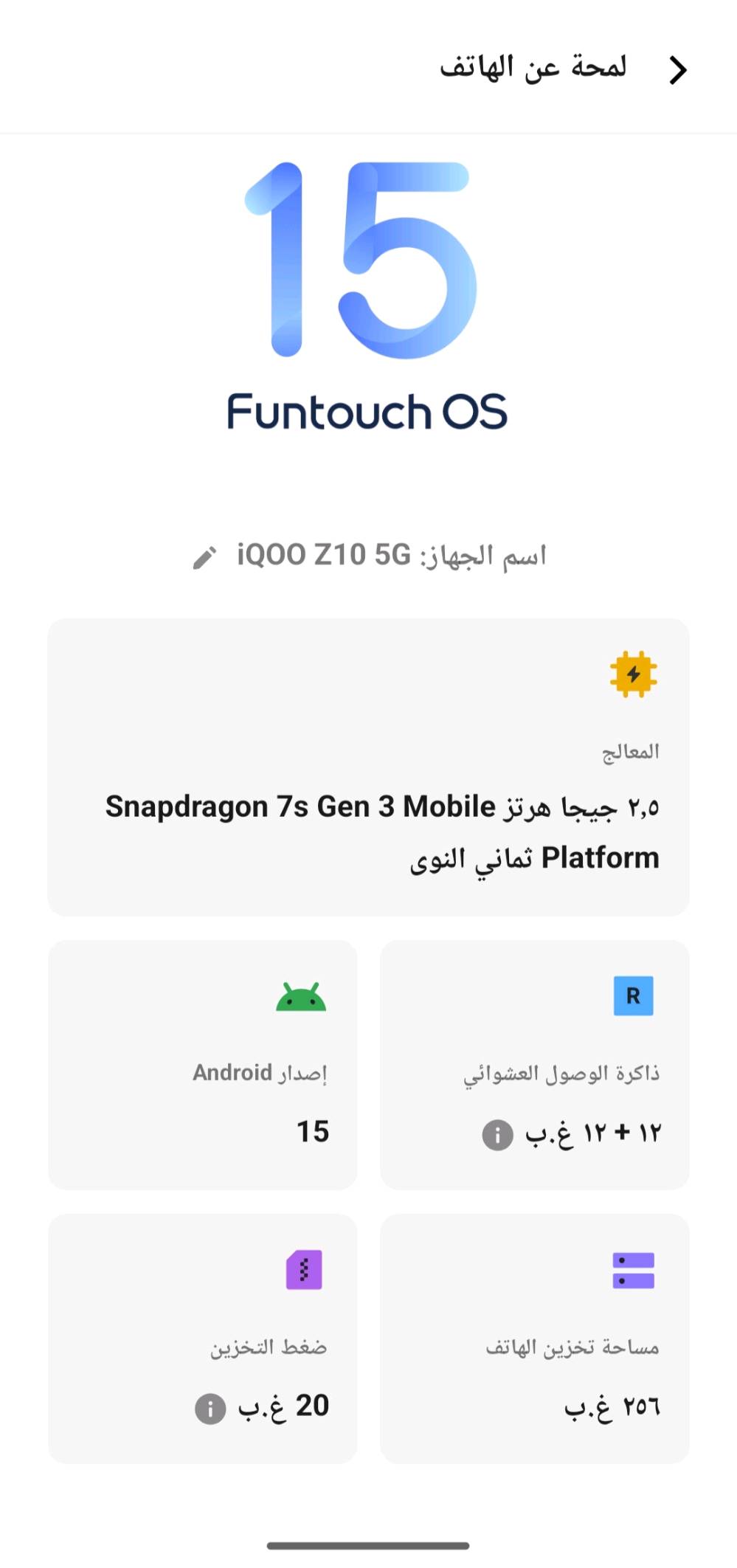Tap the blue R RAM icon
737x1568 pixels.
click(634, 995)
